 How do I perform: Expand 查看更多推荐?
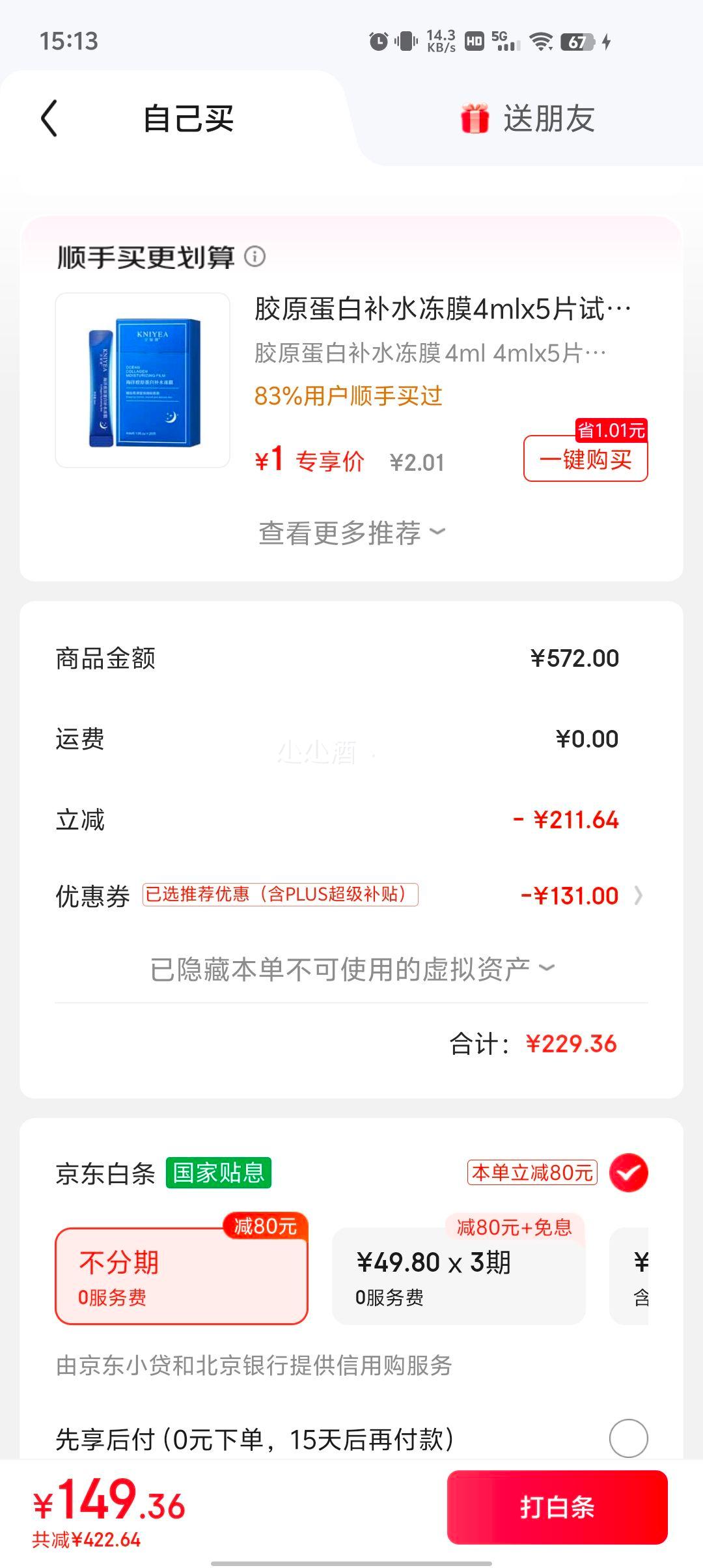[351, 533]
